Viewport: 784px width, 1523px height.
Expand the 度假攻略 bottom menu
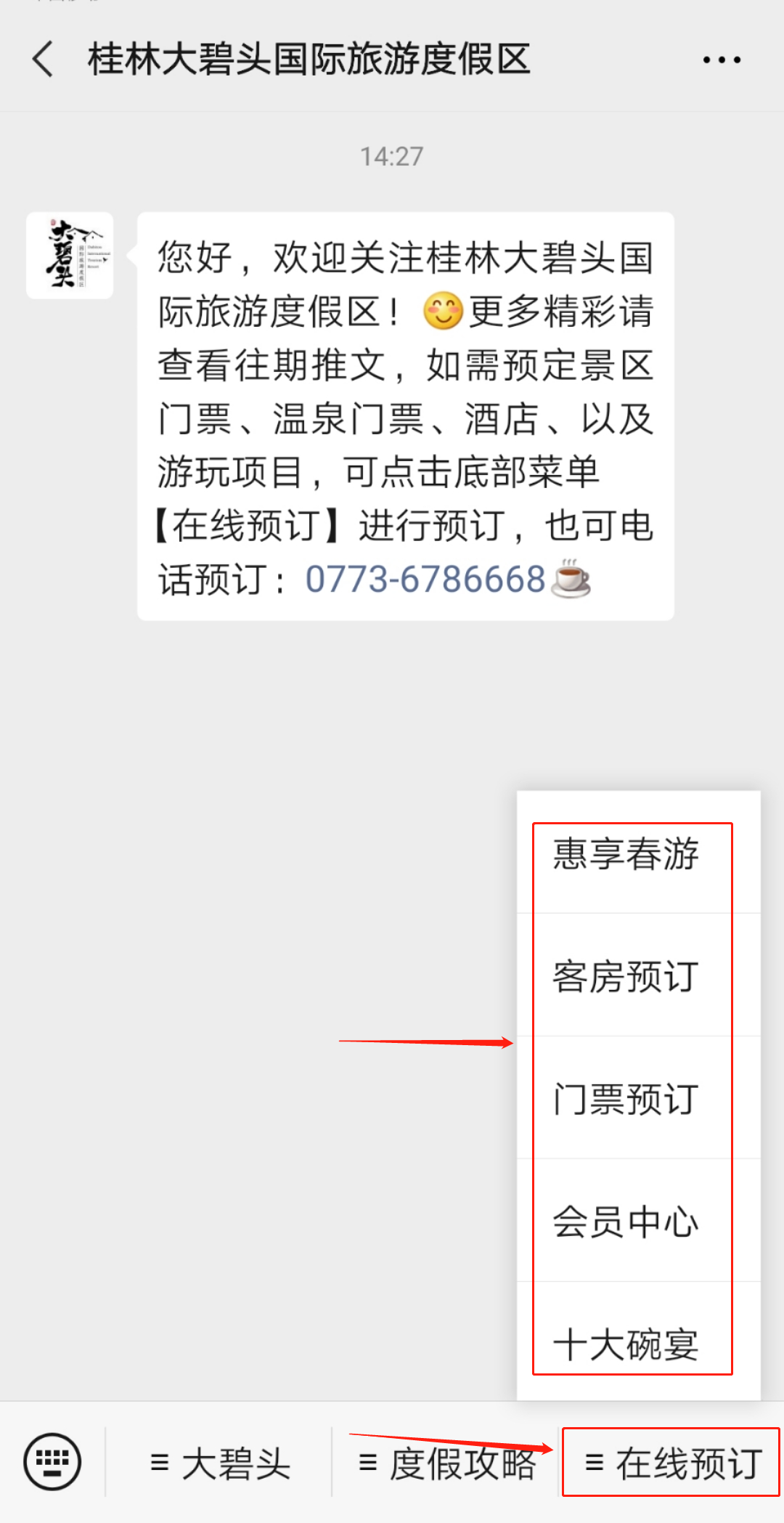point(446,1463)
